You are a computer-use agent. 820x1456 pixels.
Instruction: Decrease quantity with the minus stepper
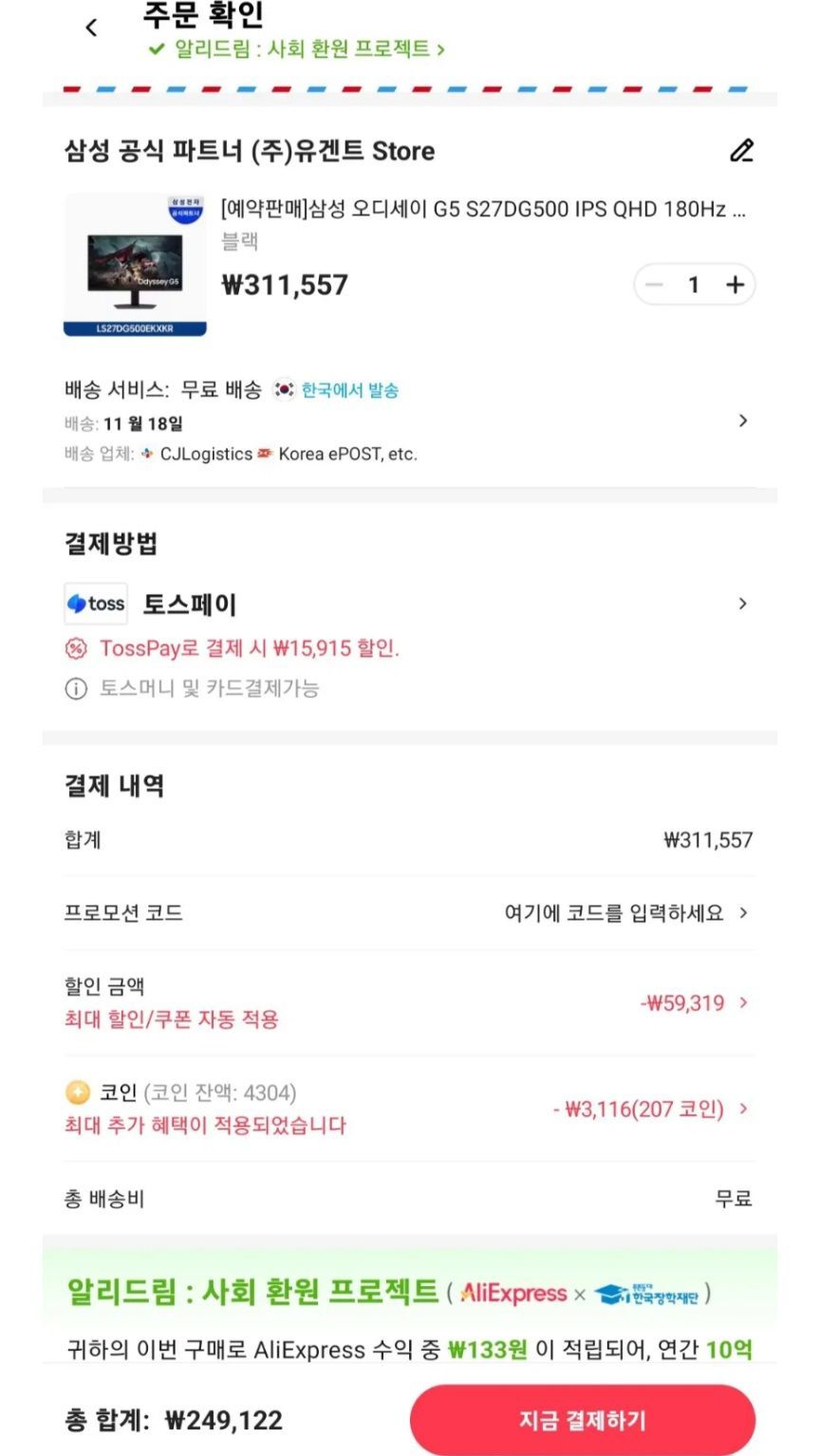pos(653,284)
